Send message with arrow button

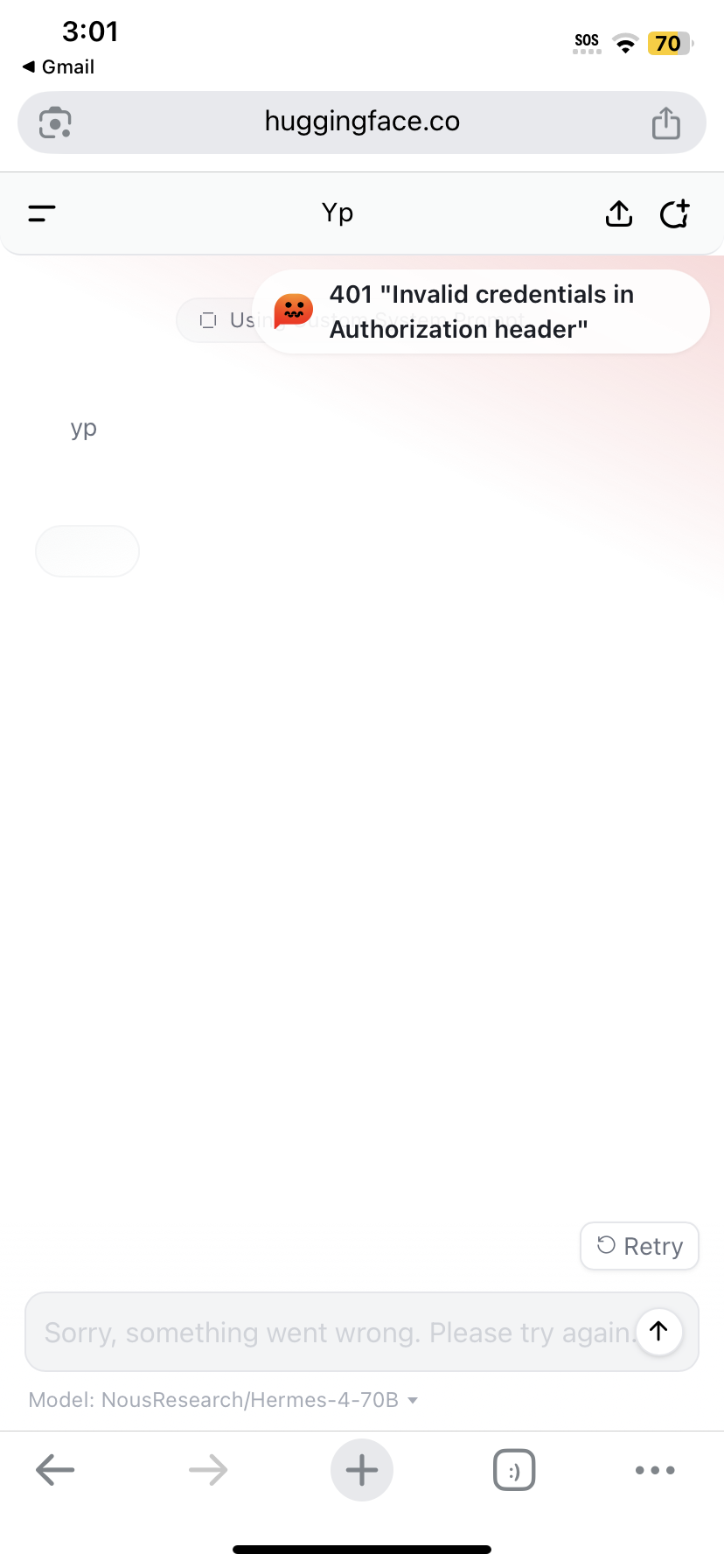658,1331
